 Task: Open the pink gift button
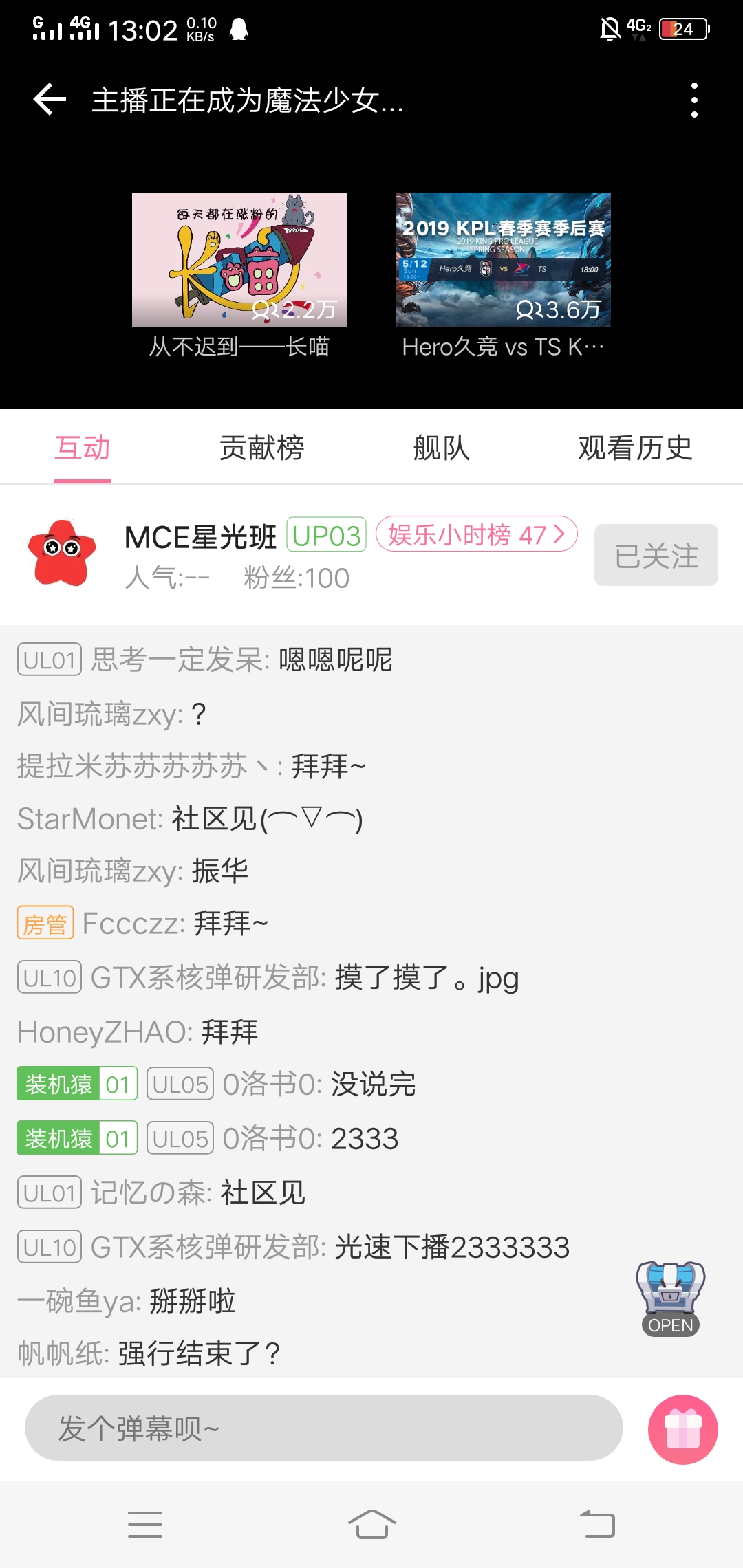(682, 1429)
